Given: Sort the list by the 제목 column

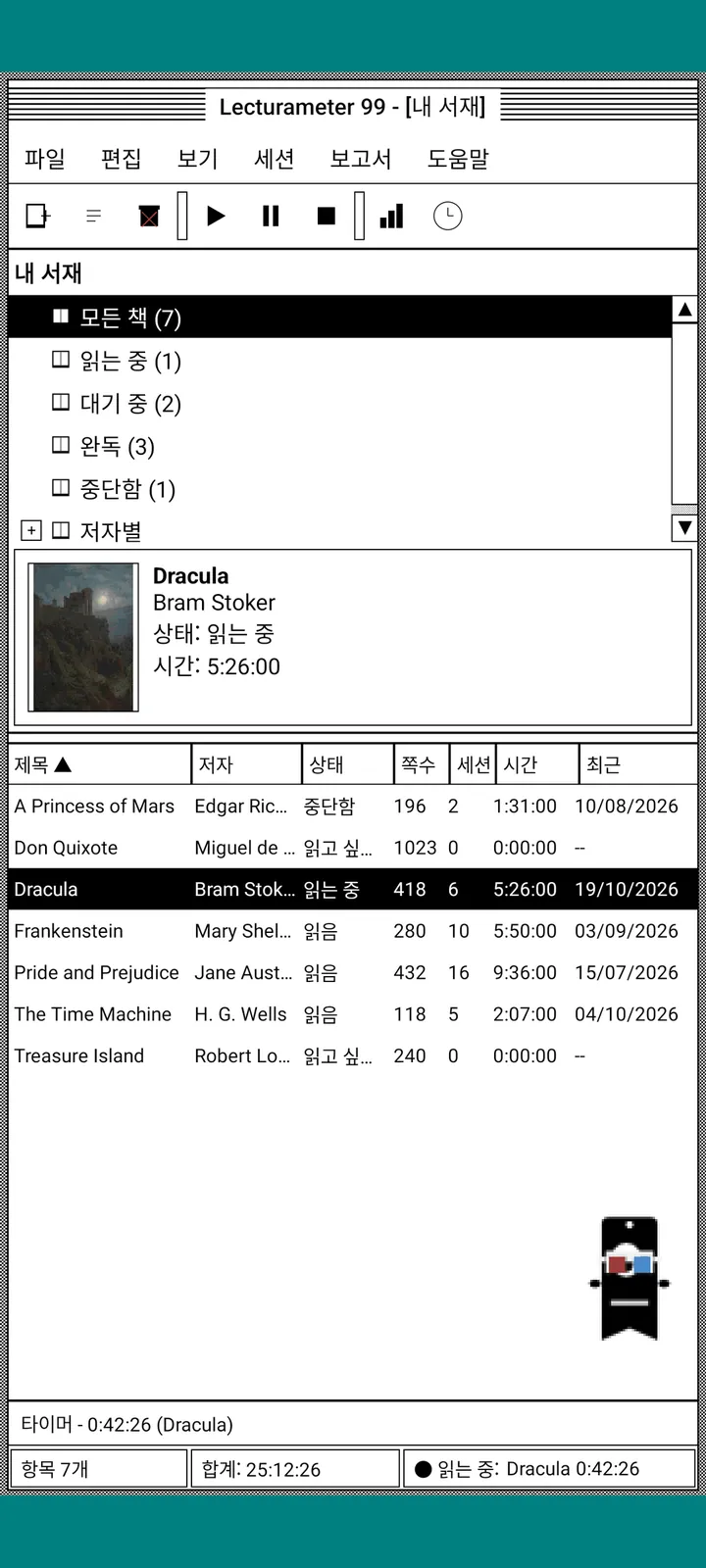Looking at the screenshot, I should tap(99, 764).
